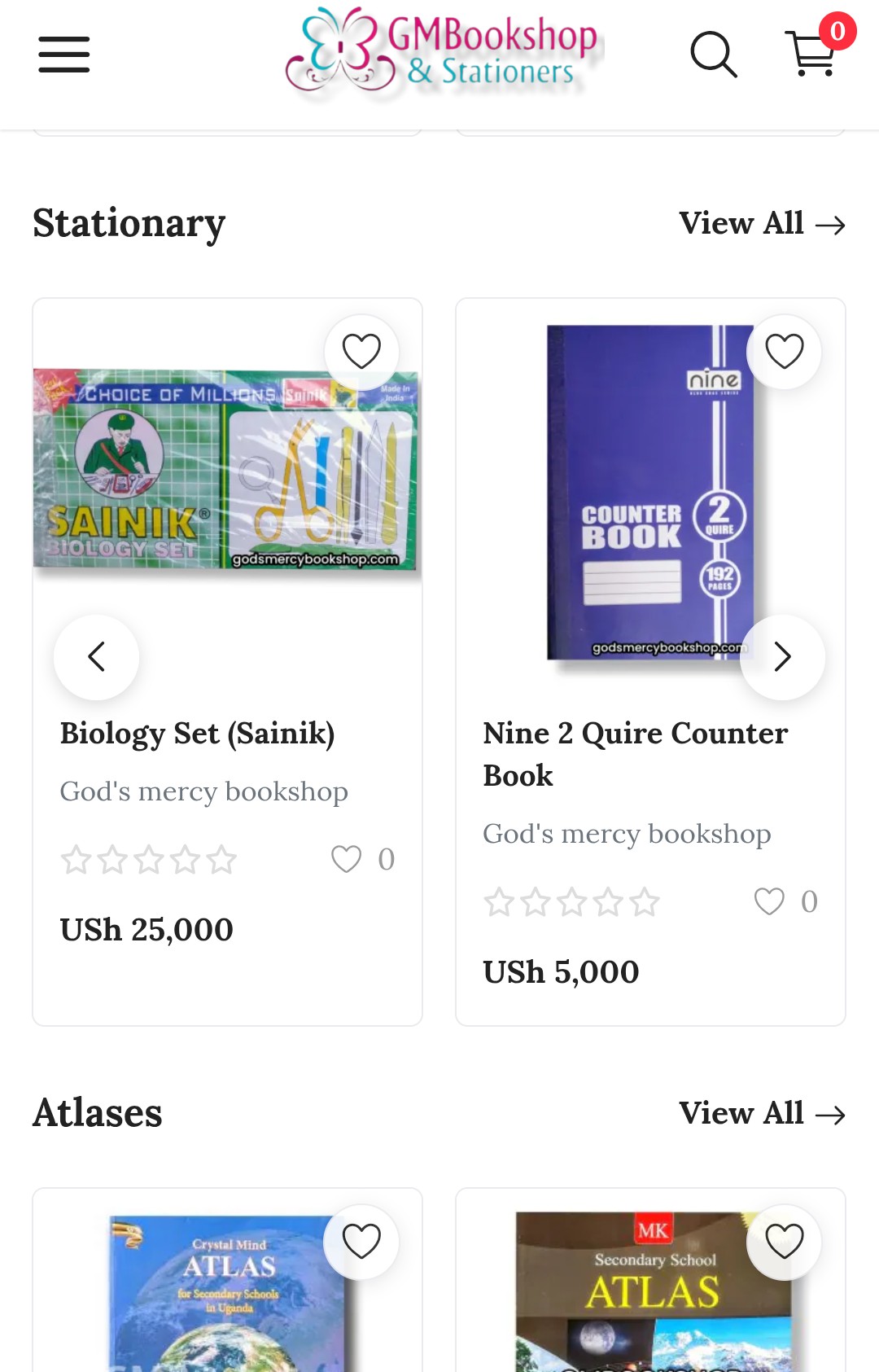Open Biology Set (Sainik) product
The width and height of the screenshot is (879, 1372).
pyautogui.click(x=197, y=734)
